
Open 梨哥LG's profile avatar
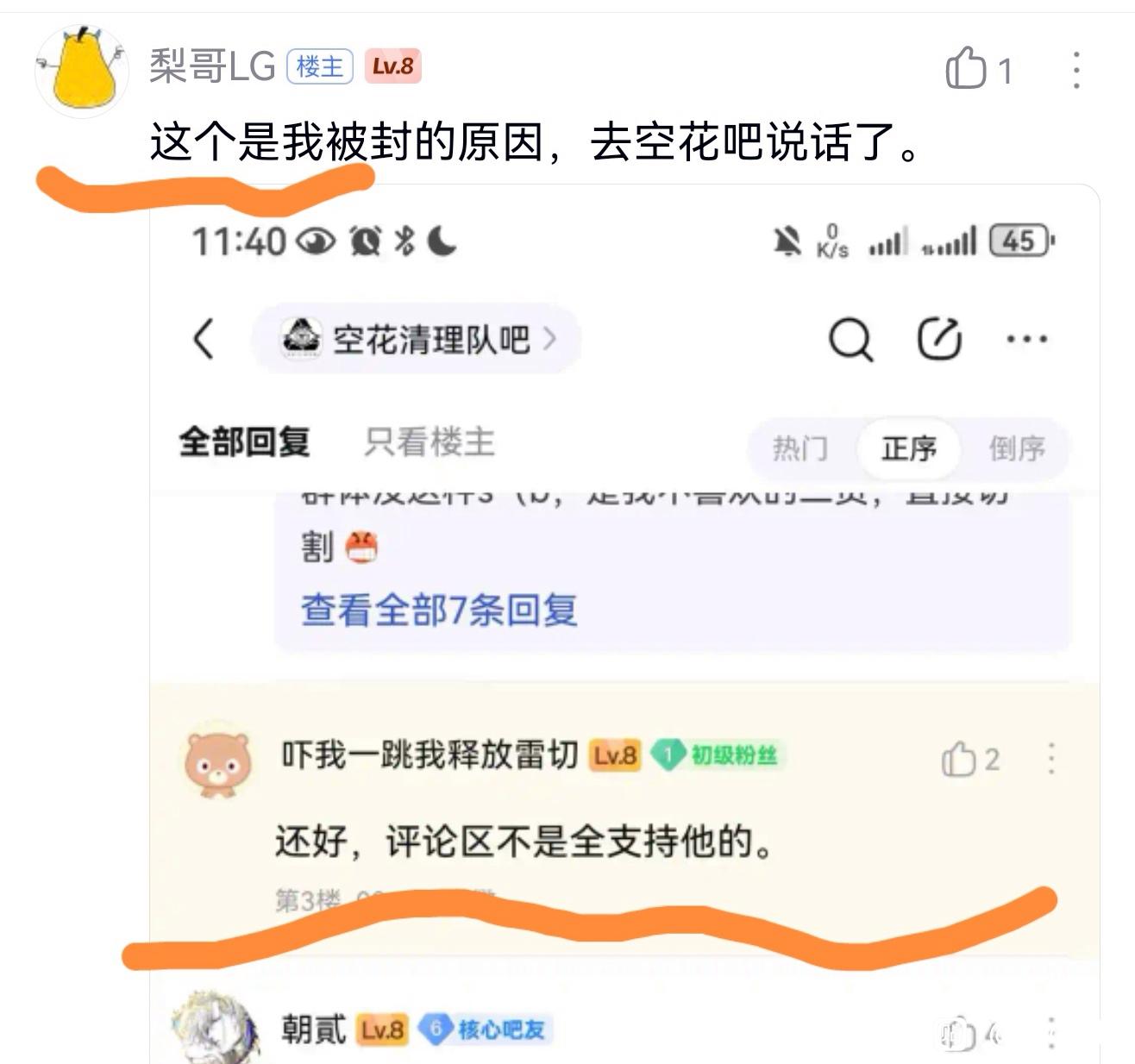pyautogui.click(x=81, y=70)
